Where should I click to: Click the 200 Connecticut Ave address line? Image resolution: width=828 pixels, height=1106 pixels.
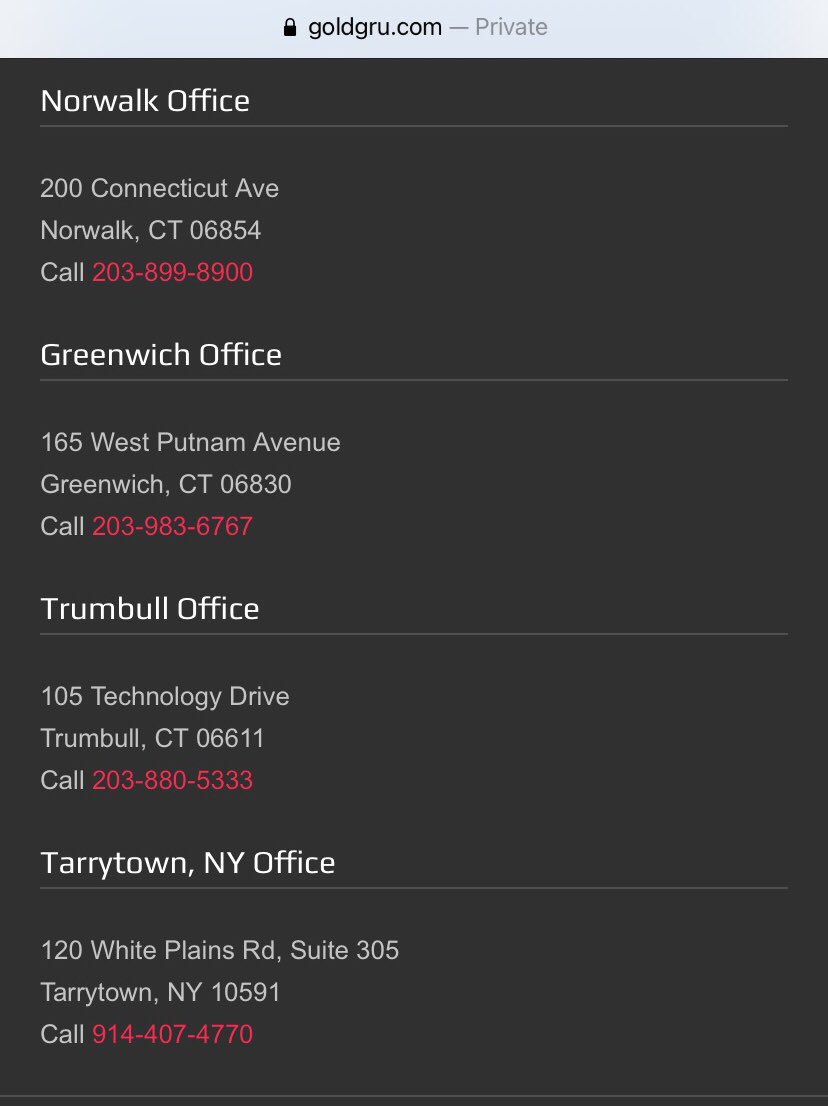click(159, 188)
